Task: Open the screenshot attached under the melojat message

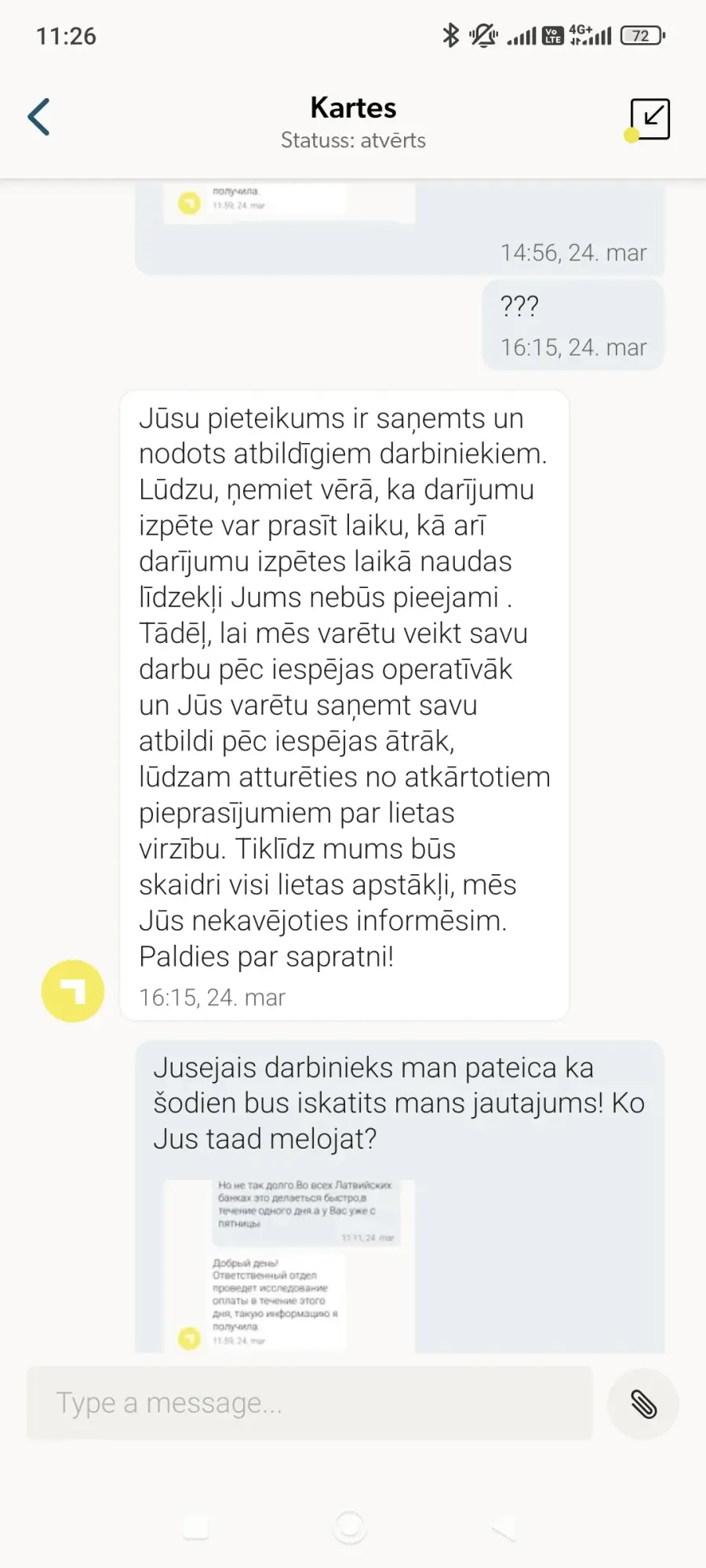Action: [x=289, y=1266]
